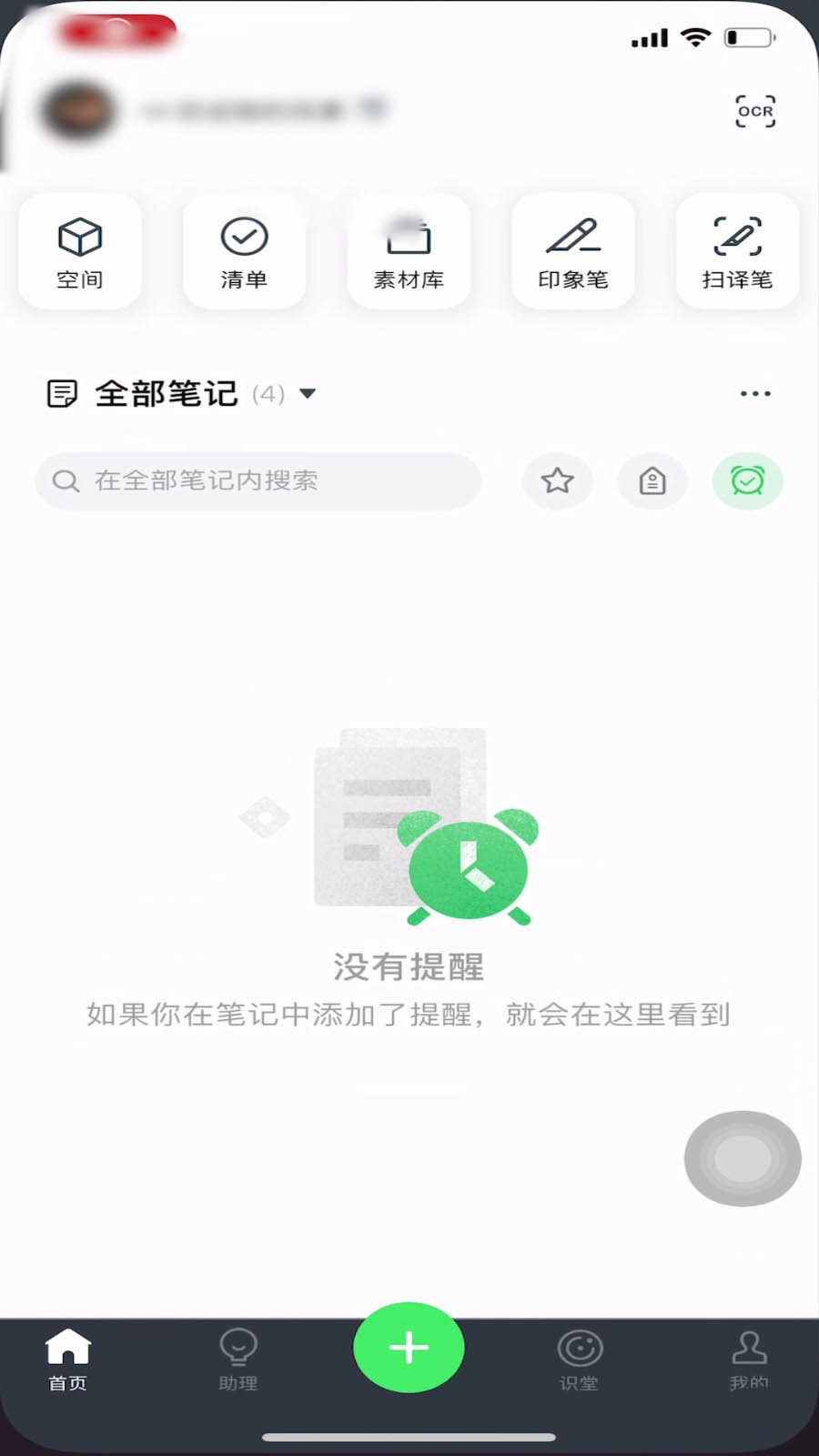Switch to the 助理 assistant tab
Screen dimensions: 819x1456
[x=238, y=1360]
